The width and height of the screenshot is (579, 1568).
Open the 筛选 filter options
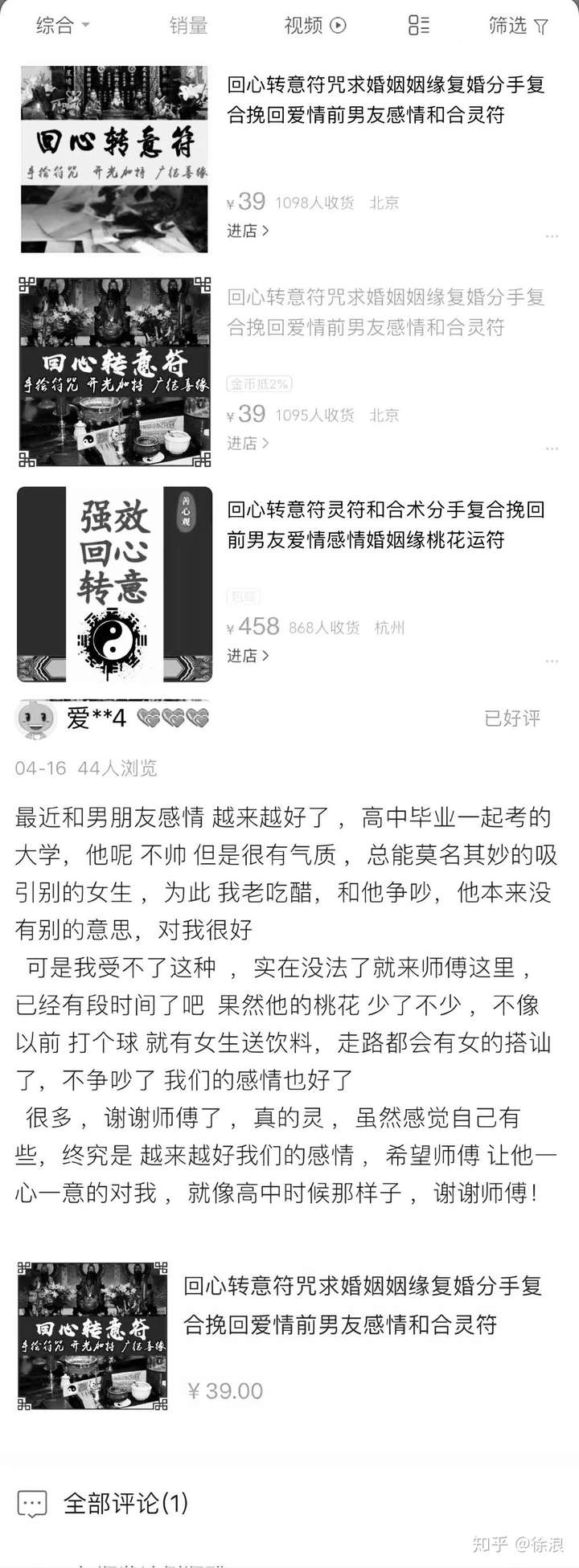click(518, 26)
